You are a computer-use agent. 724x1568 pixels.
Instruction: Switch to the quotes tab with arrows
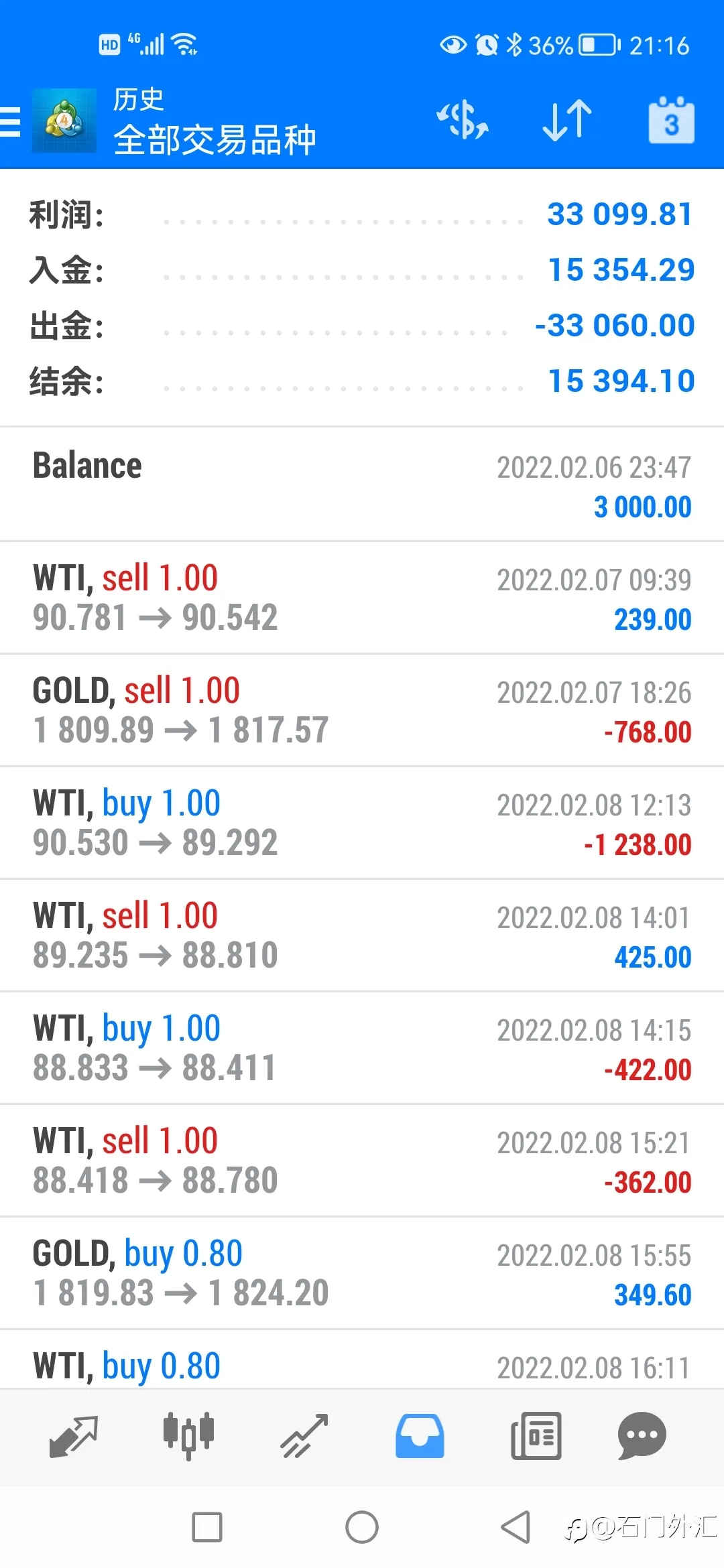coord(74,1437)
